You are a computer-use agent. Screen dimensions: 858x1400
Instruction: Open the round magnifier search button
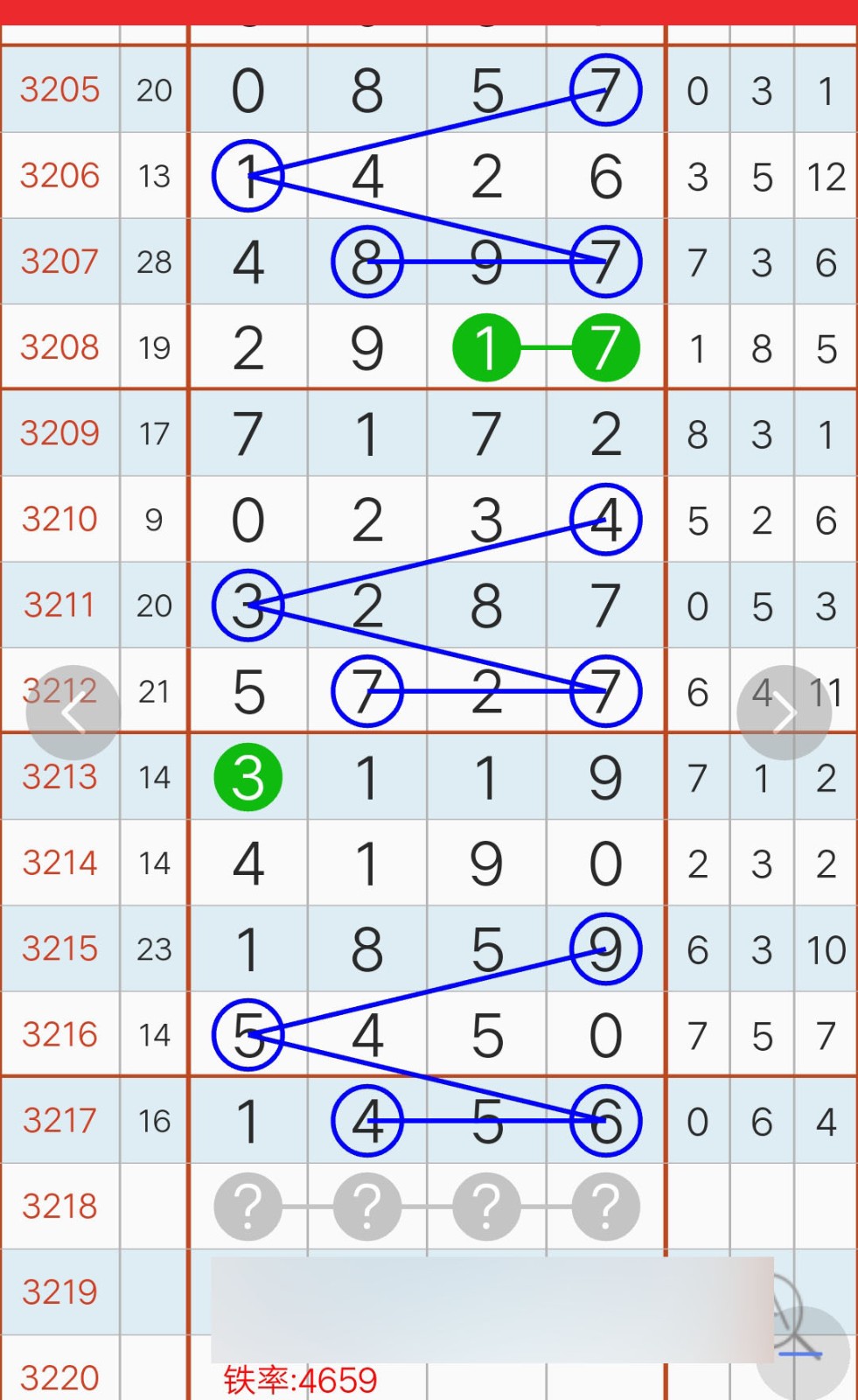click(x=803, y=1353)
